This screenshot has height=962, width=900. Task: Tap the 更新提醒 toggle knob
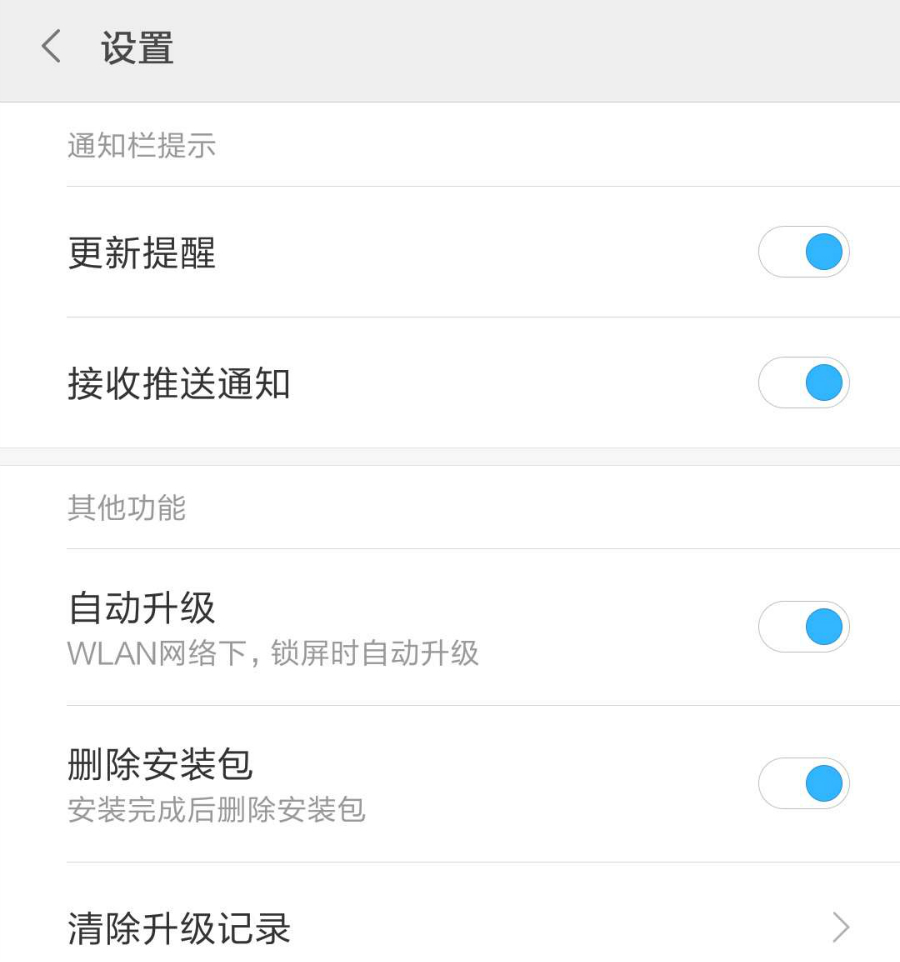click(x=820, y=252)
